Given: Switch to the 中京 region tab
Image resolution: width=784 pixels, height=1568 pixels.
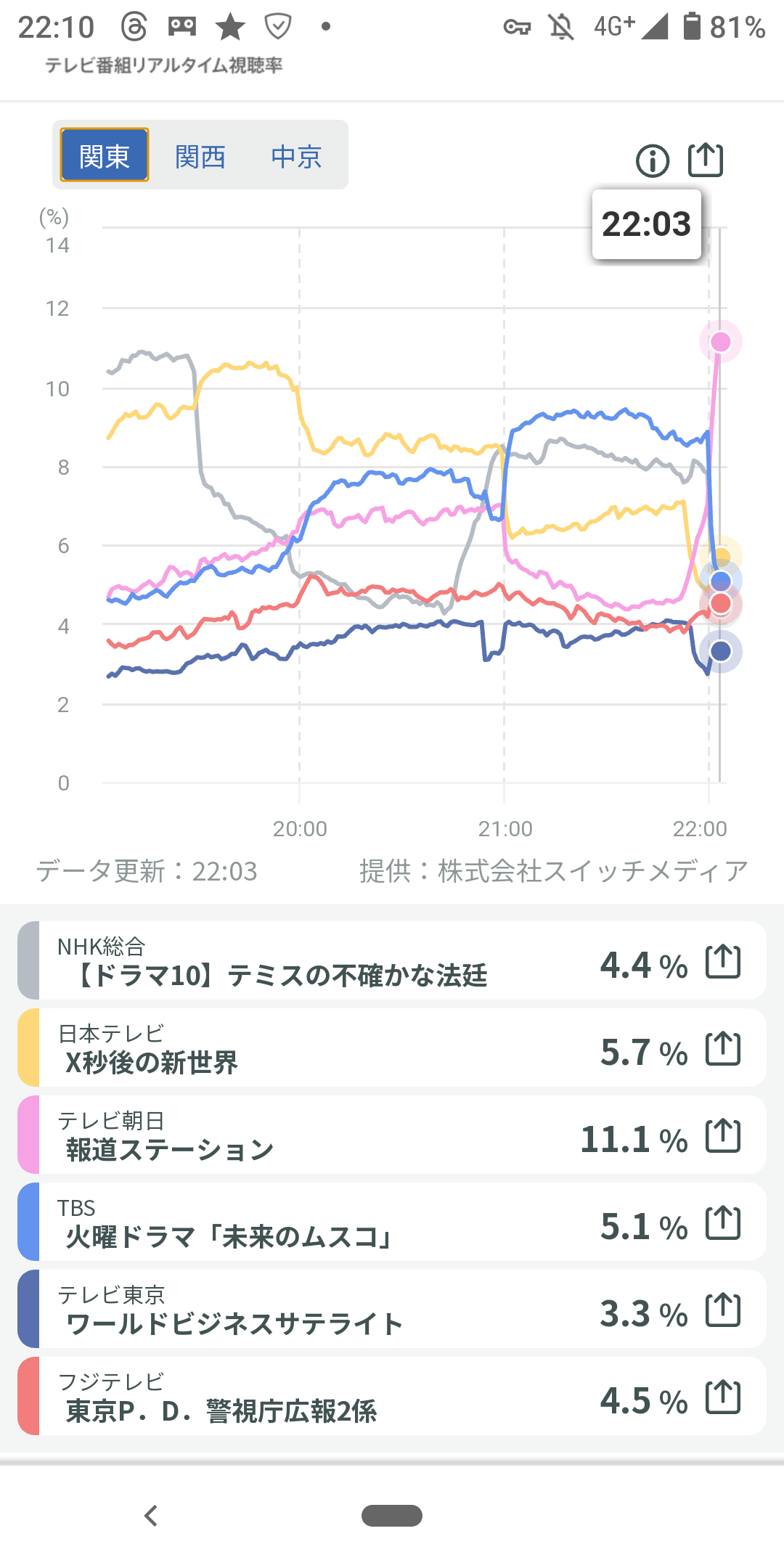Looking at the screenshot, I should 296,156.
